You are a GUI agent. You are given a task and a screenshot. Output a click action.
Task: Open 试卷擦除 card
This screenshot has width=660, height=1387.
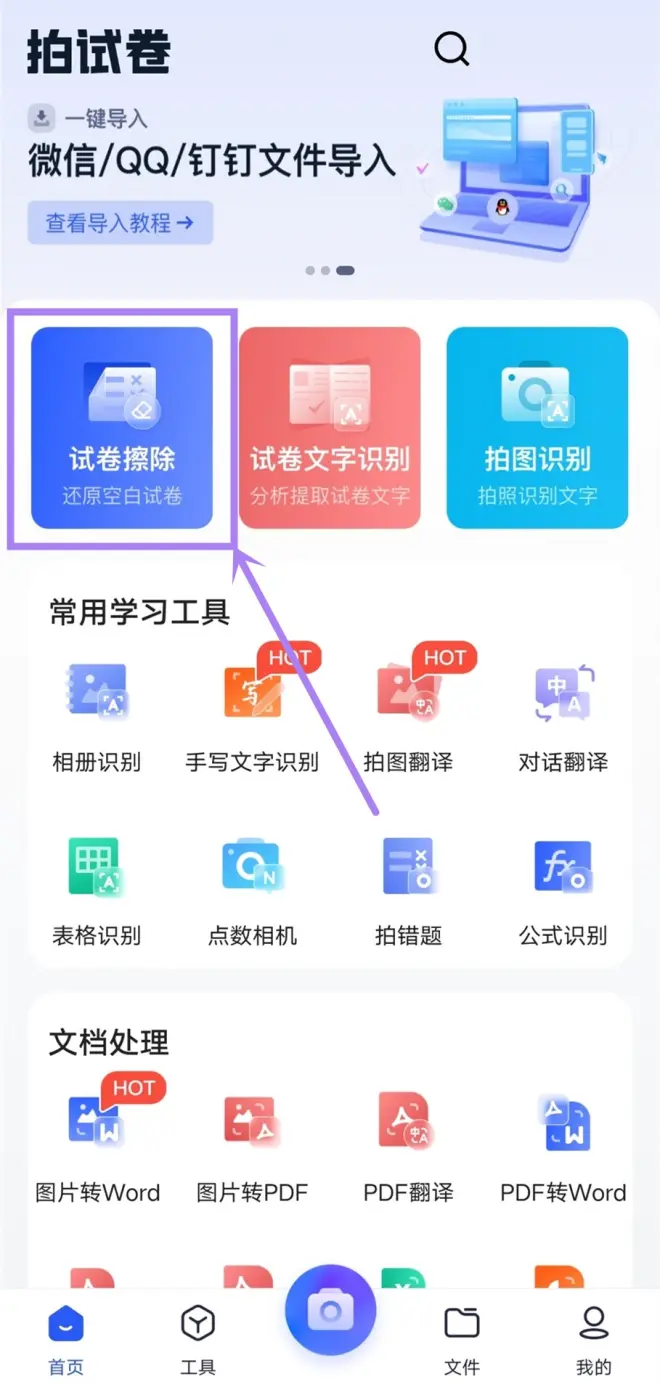tap(122, 428)
